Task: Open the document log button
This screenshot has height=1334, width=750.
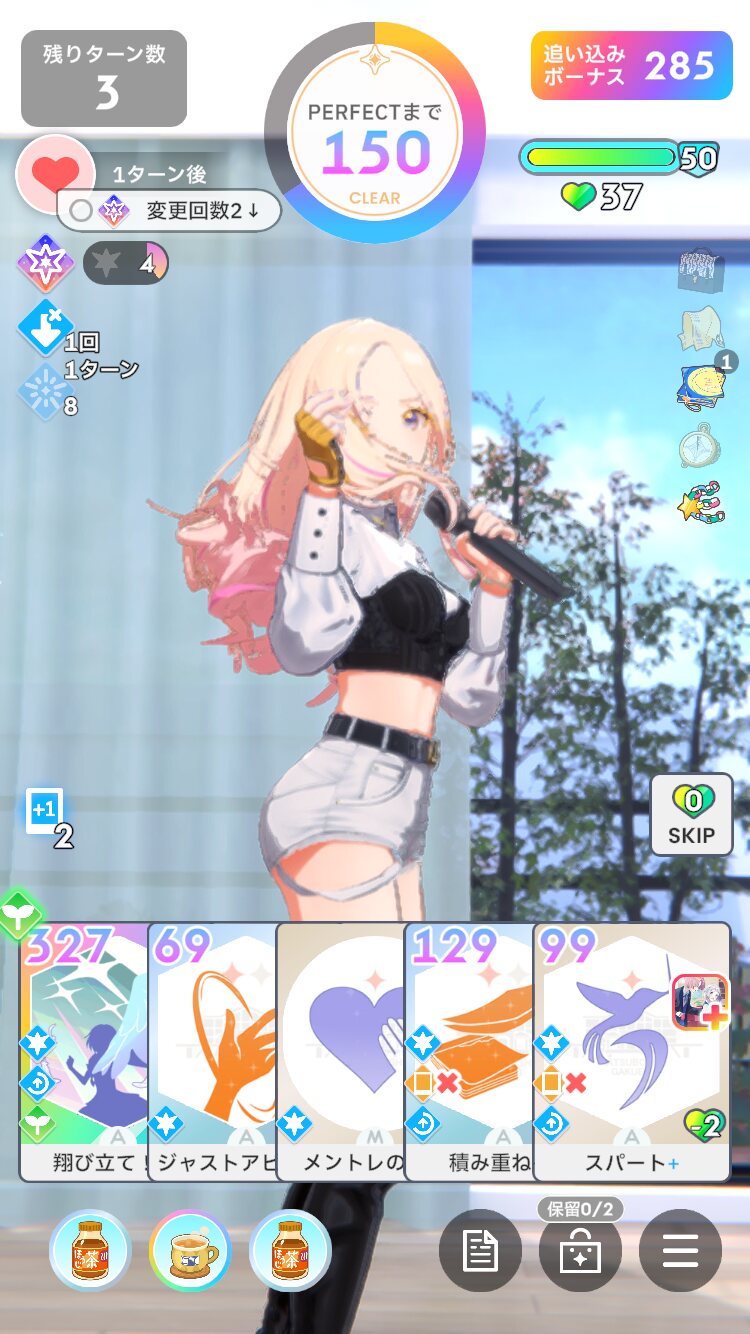Action: point(480,1250)
